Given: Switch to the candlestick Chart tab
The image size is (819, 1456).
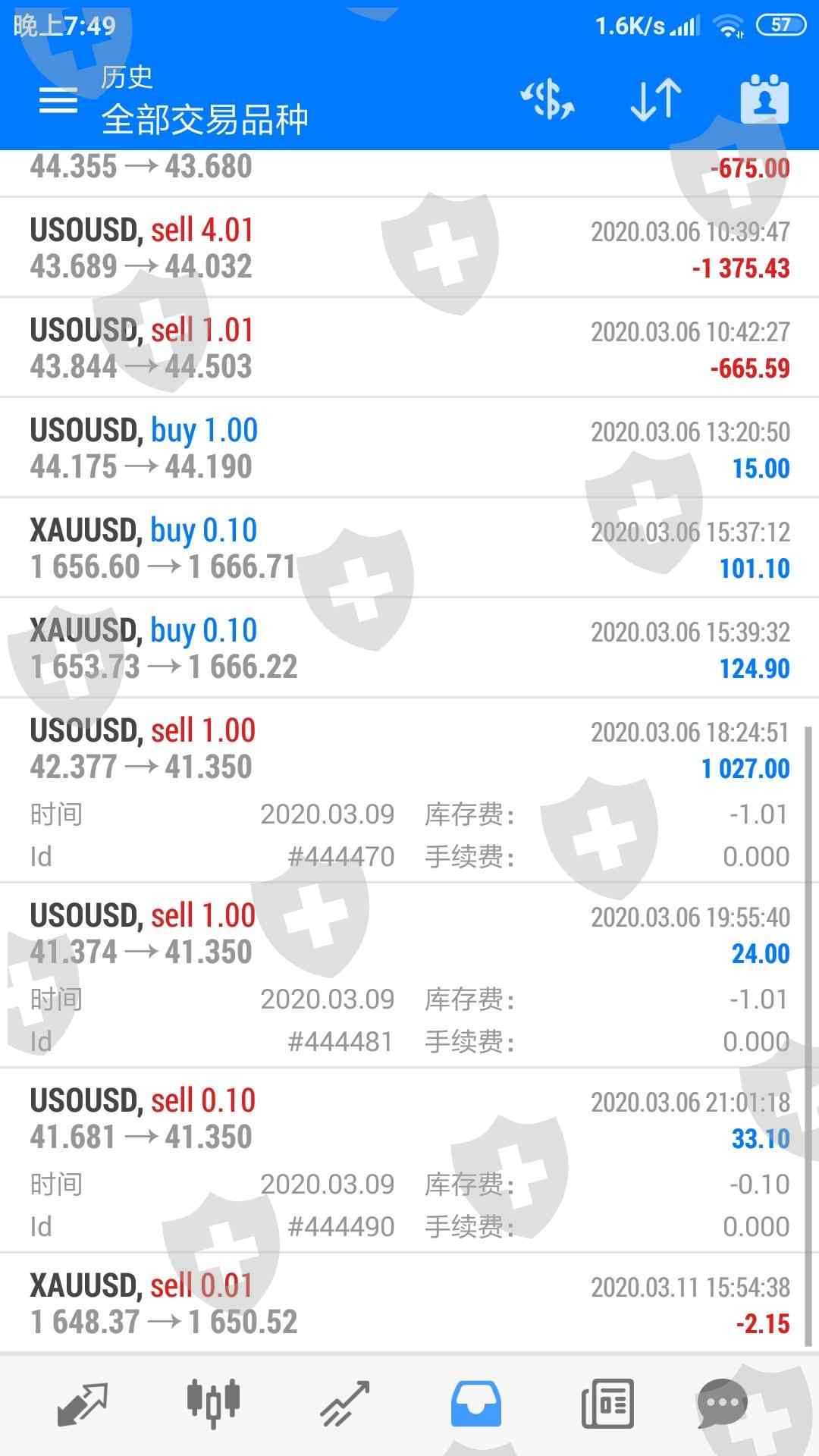Looking at the screenshot, I should pos(213,1403).
